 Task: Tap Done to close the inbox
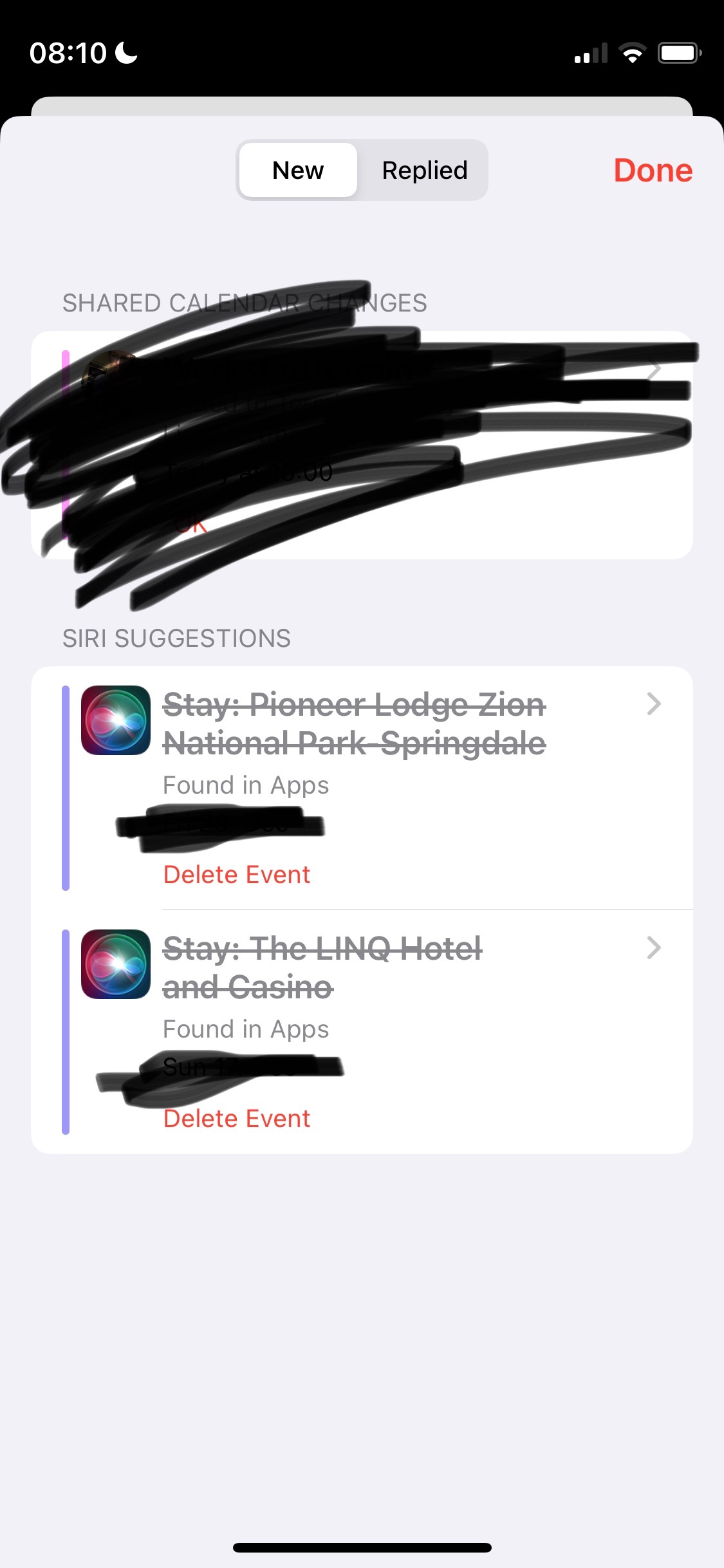tap(653, 171)
